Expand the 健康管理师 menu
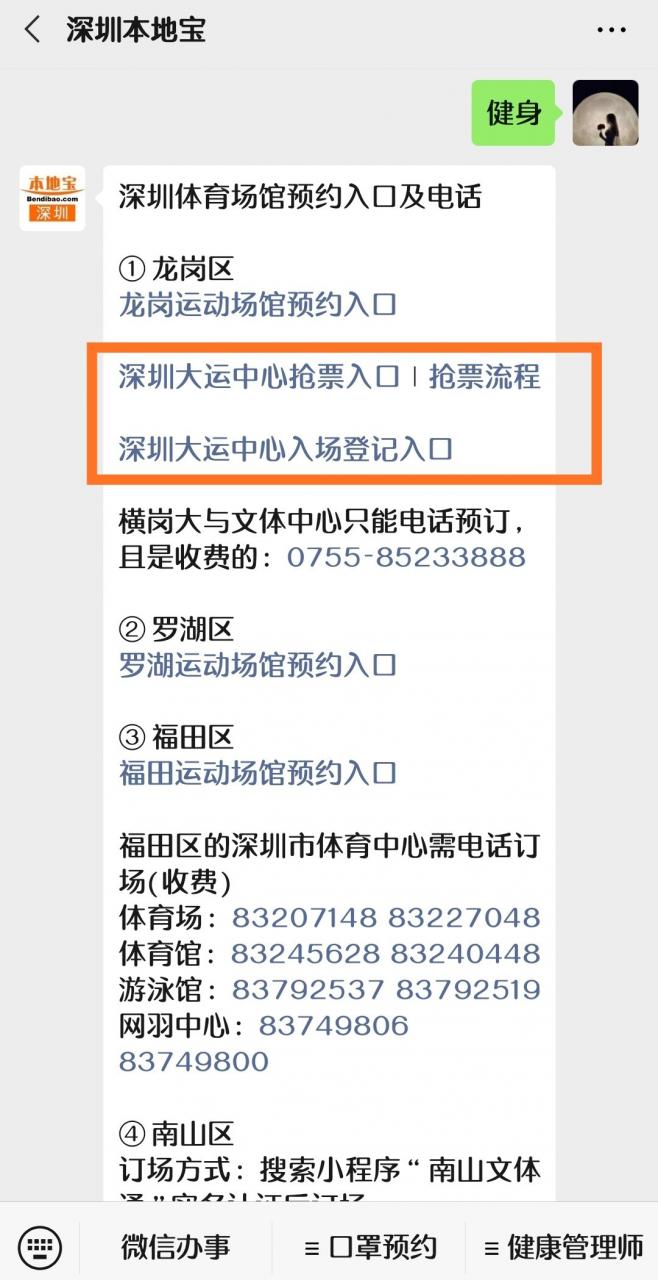658x1280 pixels. 563,1247
